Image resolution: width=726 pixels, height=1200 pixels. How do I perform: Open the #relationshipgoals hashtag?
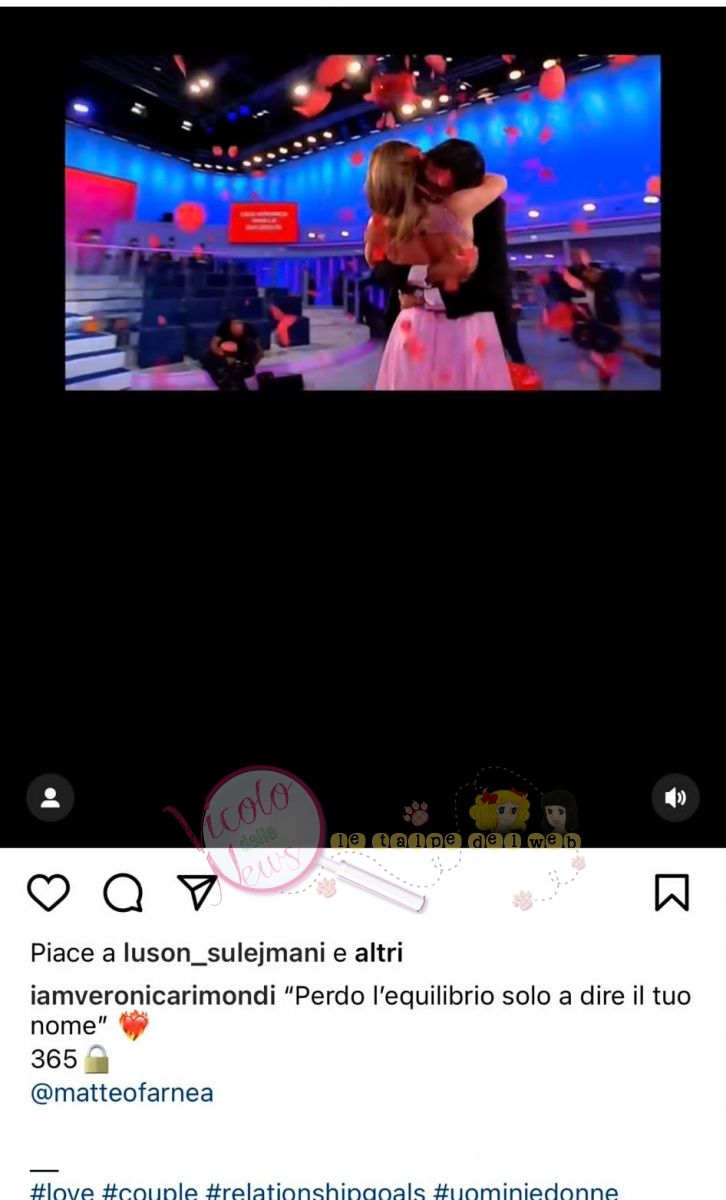tap(316, 1191)
